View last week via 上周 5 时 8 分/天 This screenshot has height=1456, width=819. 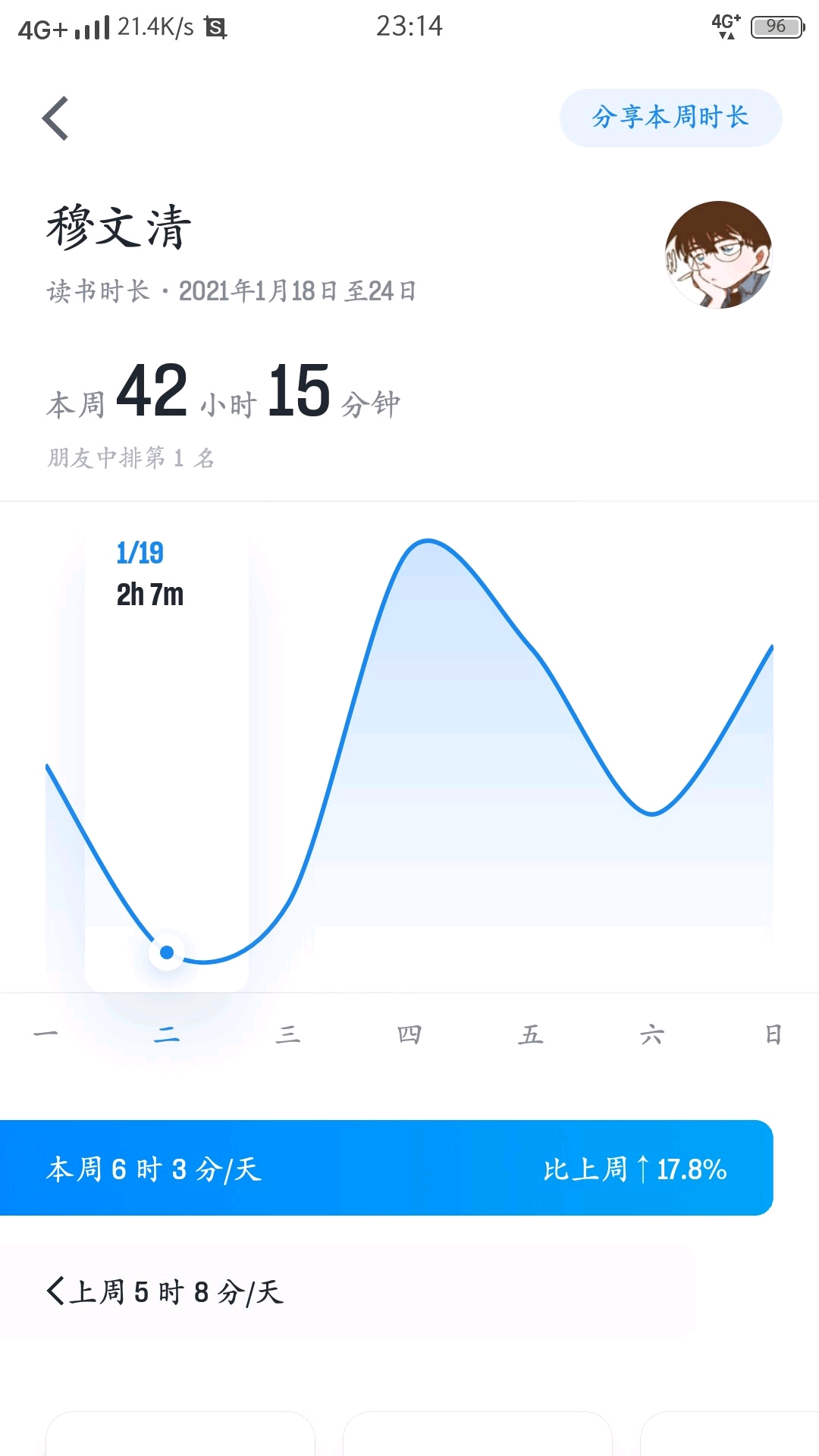click(x=165, y=1291)
